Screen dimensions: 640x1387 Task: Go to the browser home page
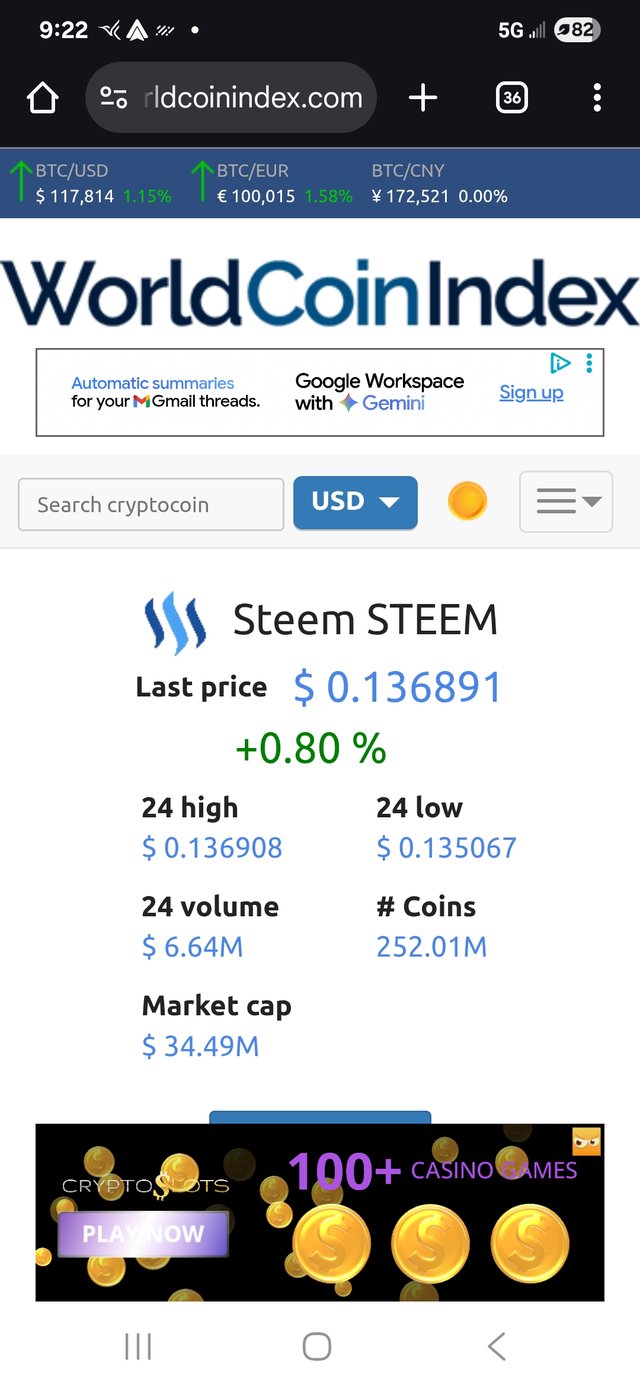point(42,97)
